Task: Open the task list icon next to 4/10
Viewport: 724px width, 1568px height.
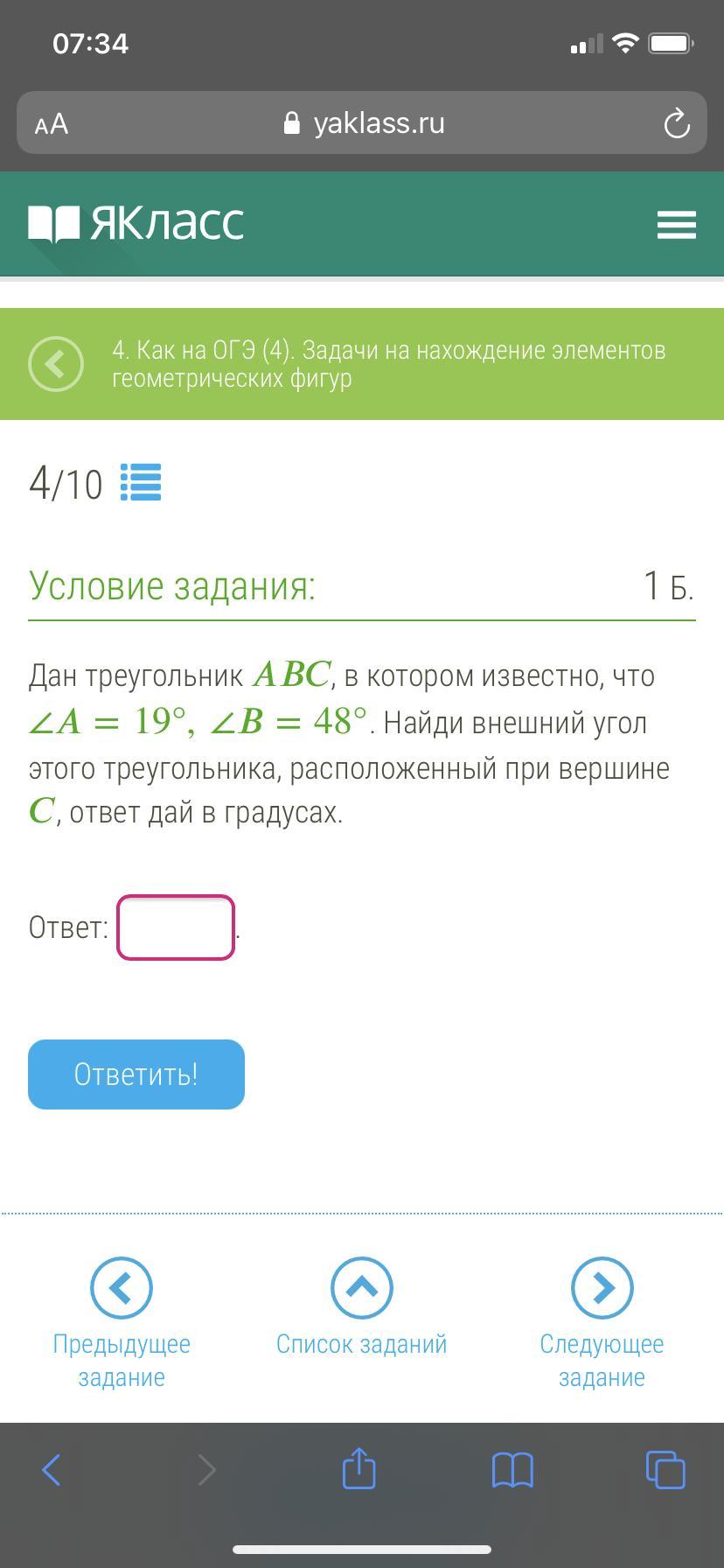Action: (x=140, y=482)
